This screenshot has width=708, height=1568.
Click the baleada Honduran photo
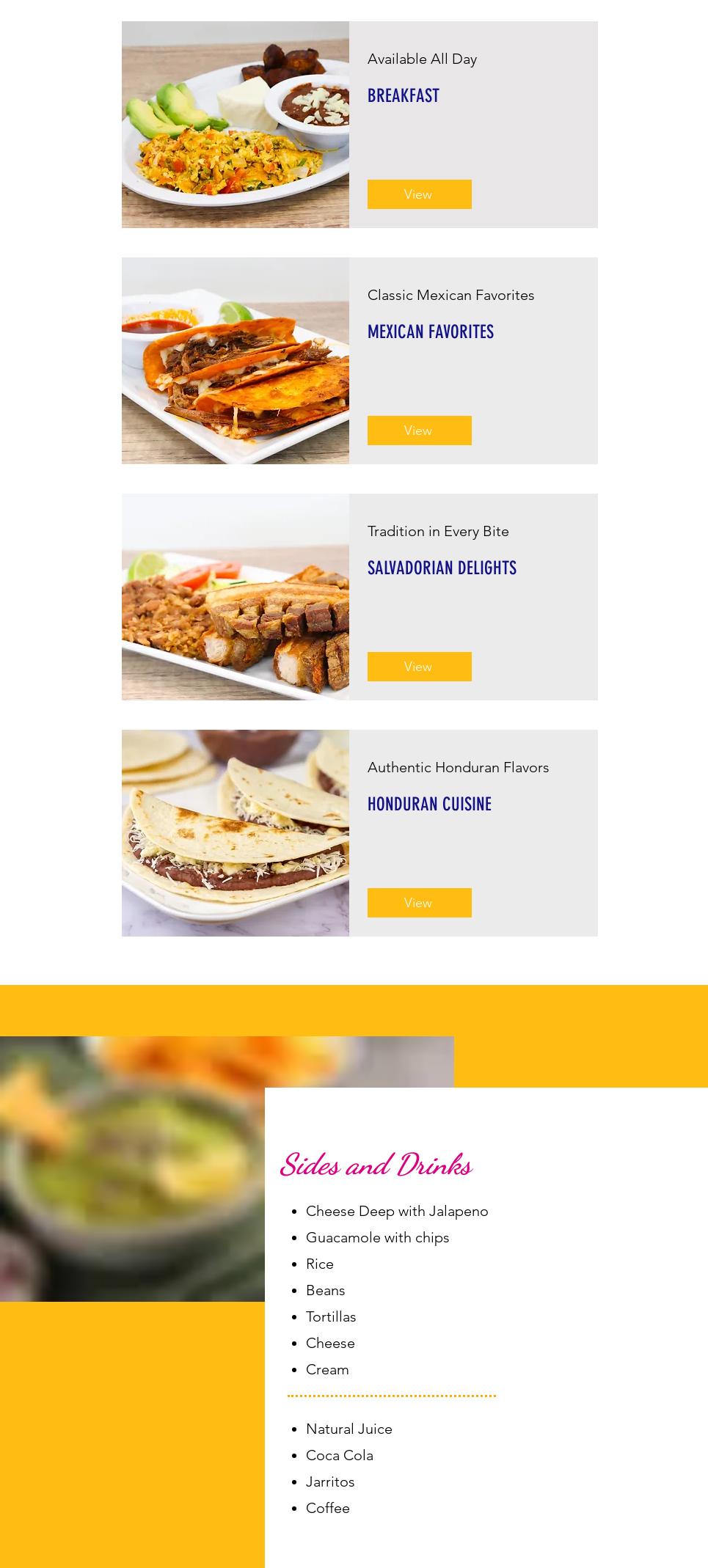pos(235,832)
